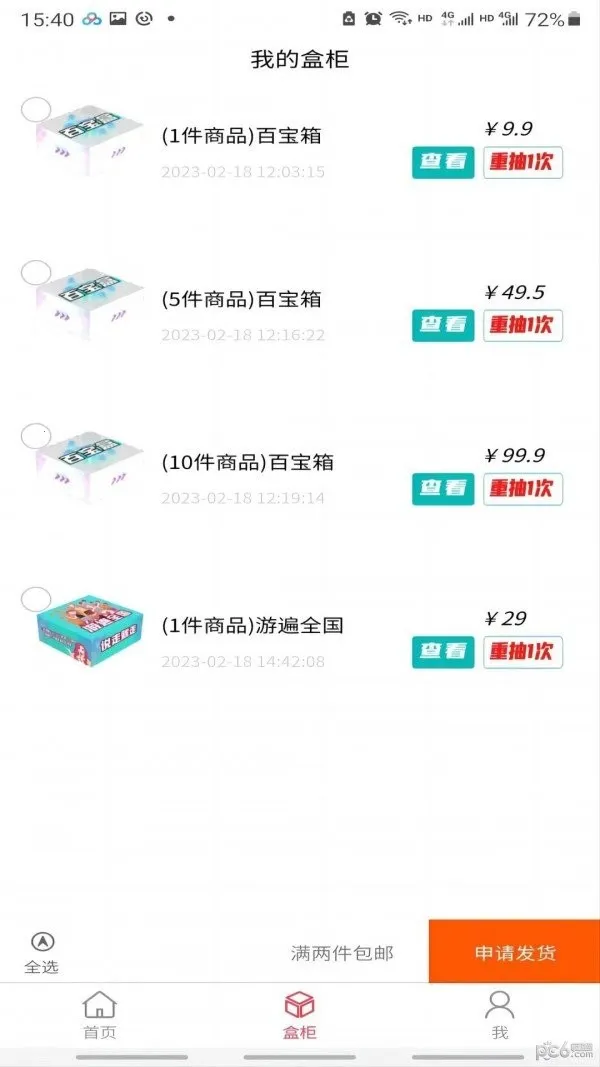The height and width of the screenshot is (1067, 600).
Task: Hit 重抽1次 on the ¥99.9 百宝箱
Action: [x=522, y=488]
